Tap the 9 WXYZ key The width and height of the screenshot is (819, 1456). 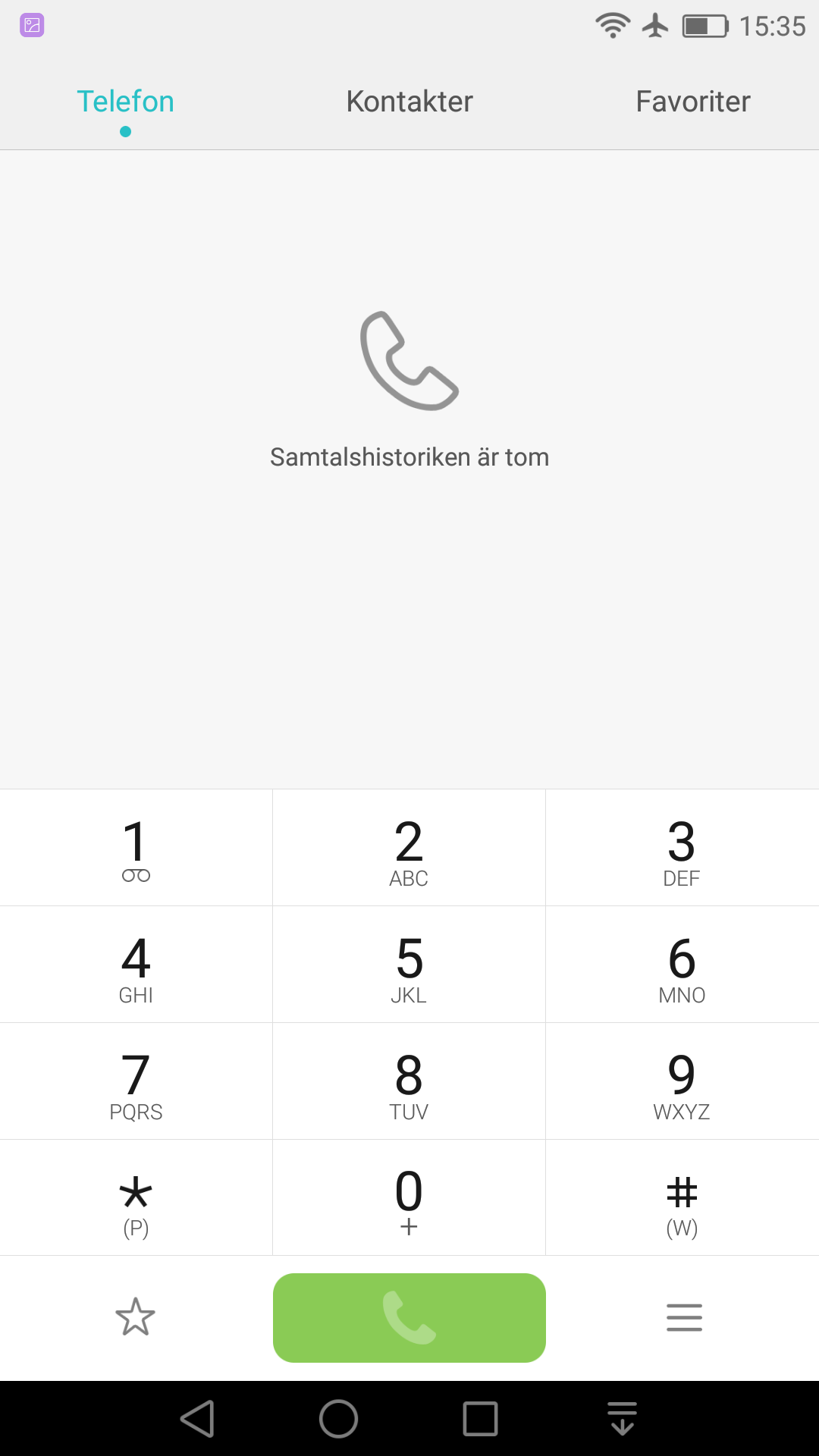pyautogui.click(x=682, y=1081)
